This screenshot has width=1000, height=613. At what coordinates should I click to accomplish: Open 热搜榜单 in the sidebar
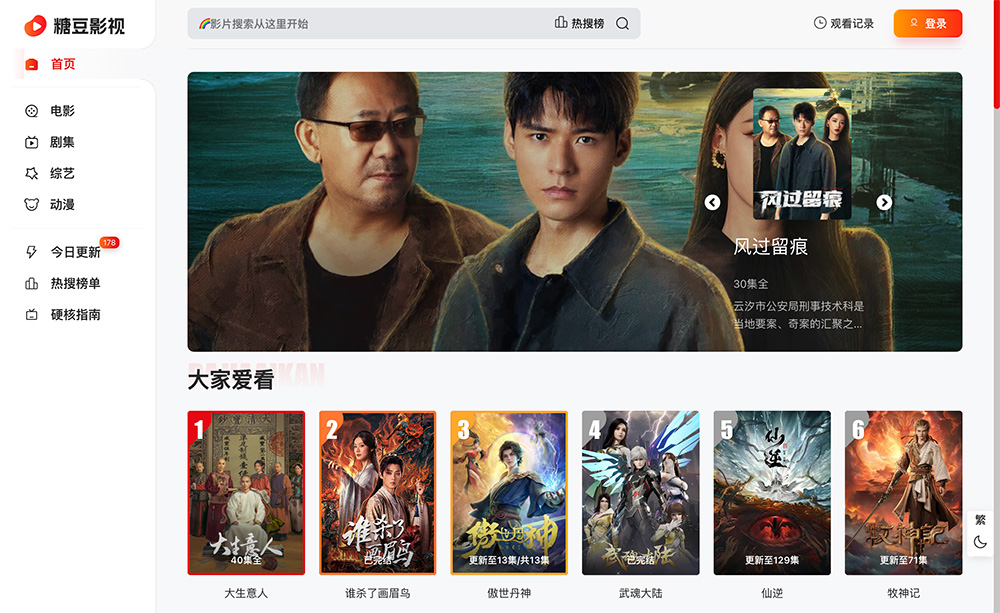coord(75,283)
